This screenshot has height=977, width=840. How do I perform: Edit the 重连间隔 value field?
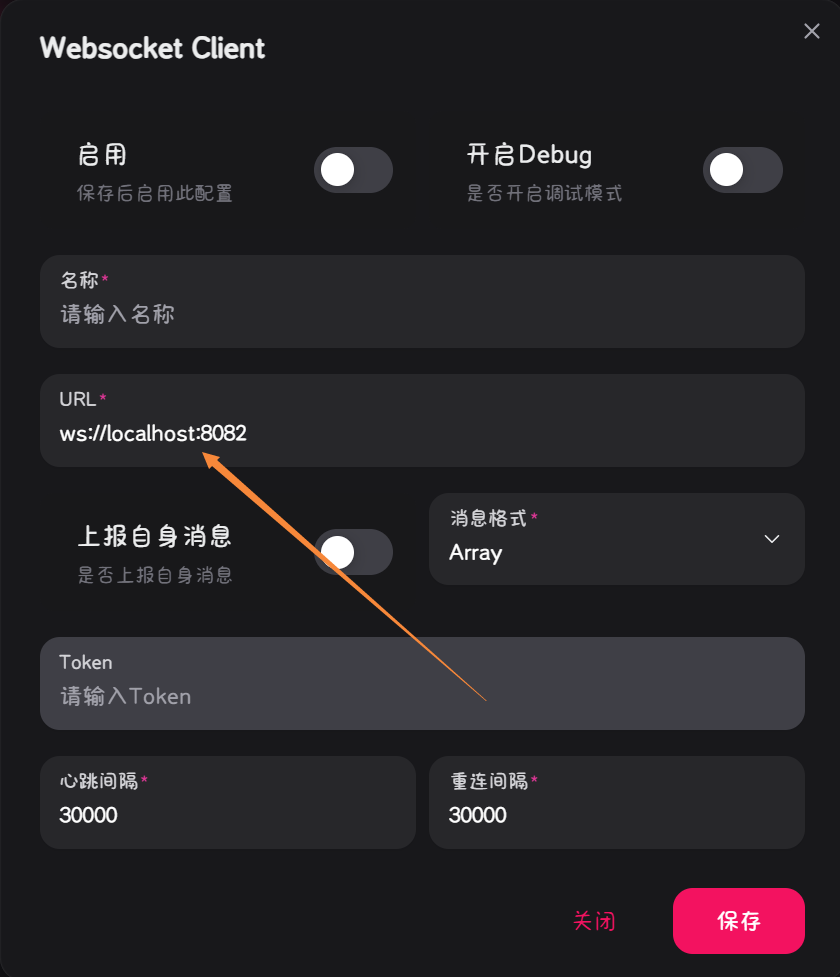pyautogui.click(x=616, y=815)
